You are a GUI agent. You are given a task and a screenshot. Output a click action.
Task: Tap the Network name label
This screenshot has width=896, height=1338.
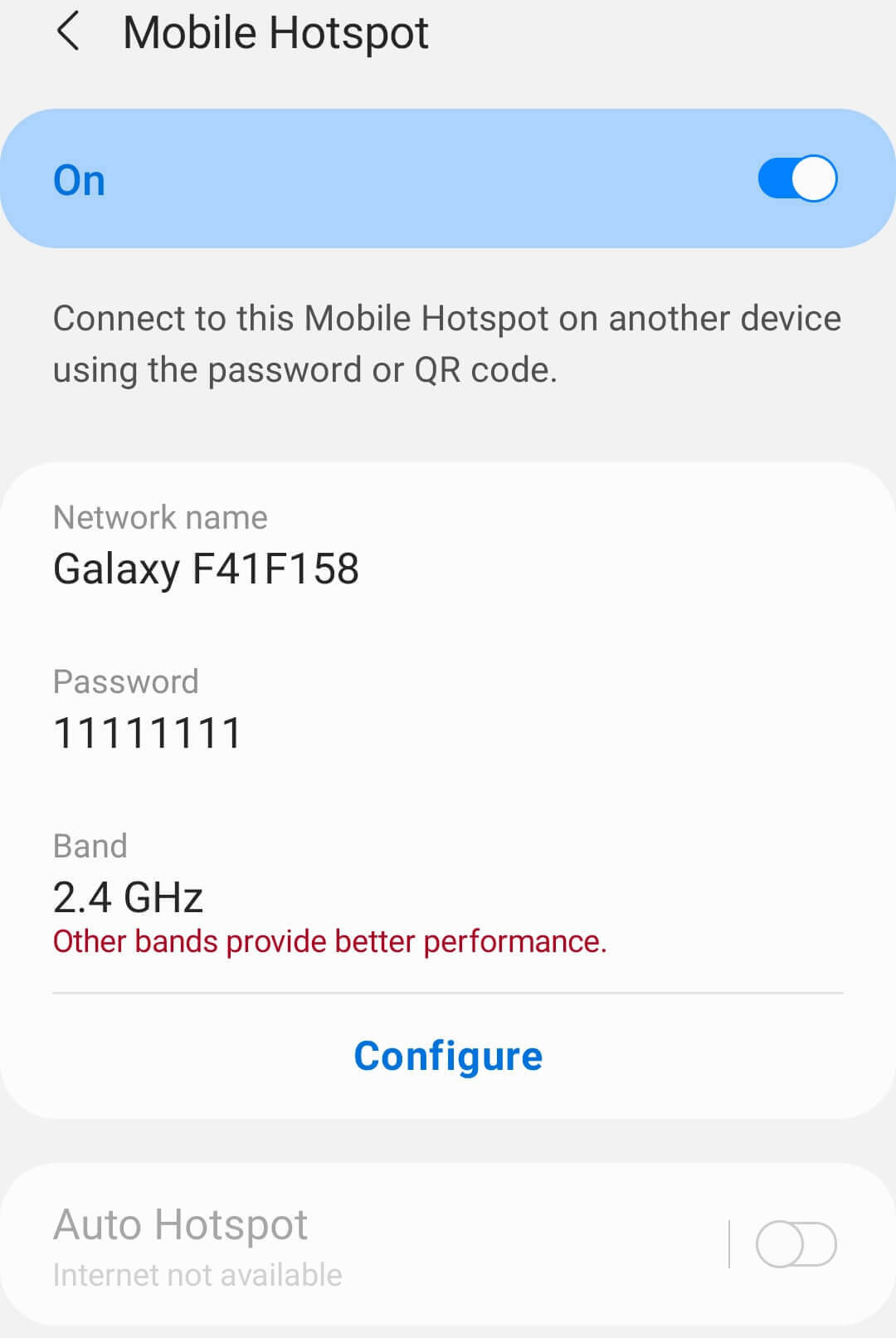point(160,516)
